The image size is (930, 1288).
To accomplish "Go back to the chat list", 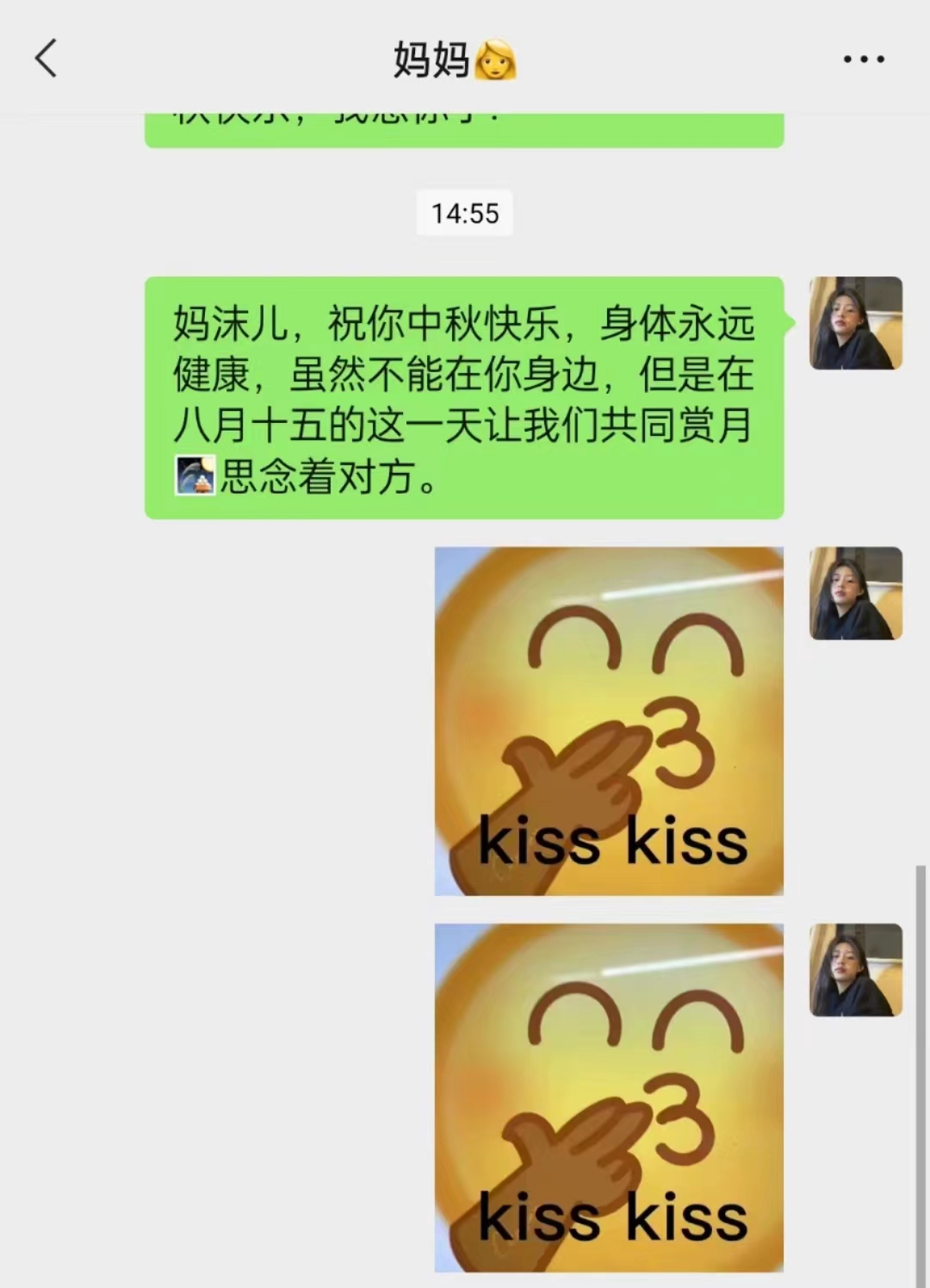I will tap(46, 59).
